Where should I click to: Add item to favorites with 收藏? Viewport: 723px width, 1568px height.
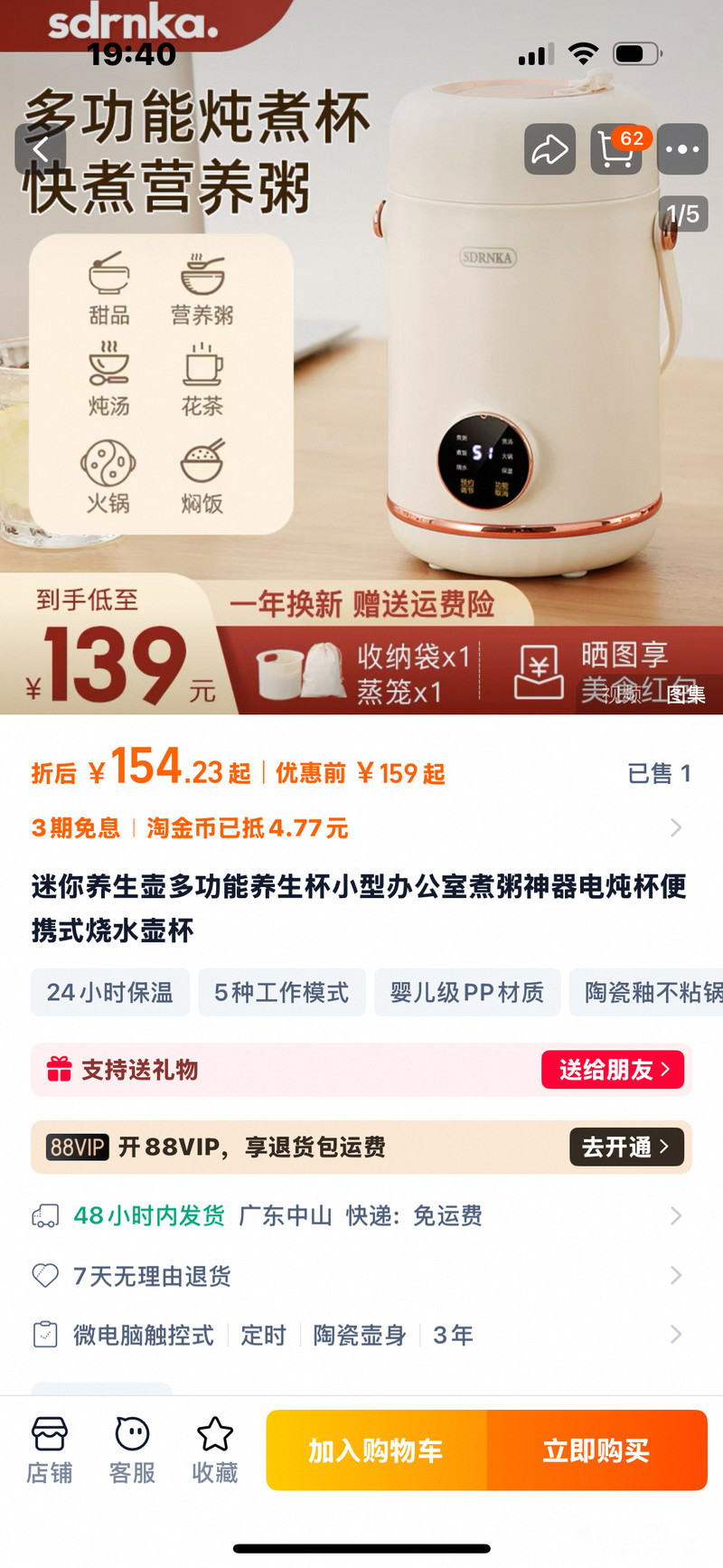pyautogui.click(x=215, y=1450)
